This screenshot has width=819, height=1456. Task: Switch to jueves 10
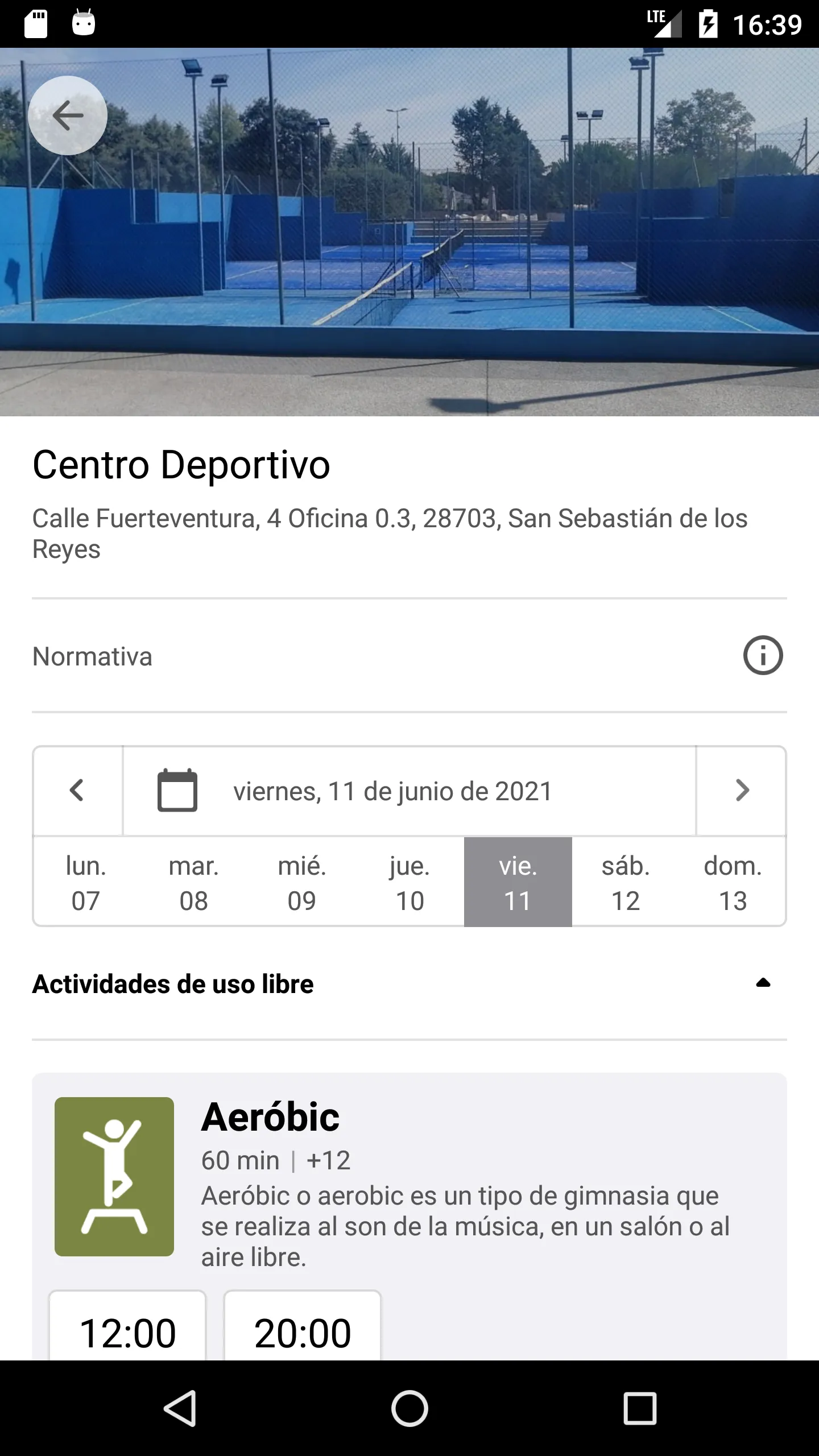click(408, 882)
